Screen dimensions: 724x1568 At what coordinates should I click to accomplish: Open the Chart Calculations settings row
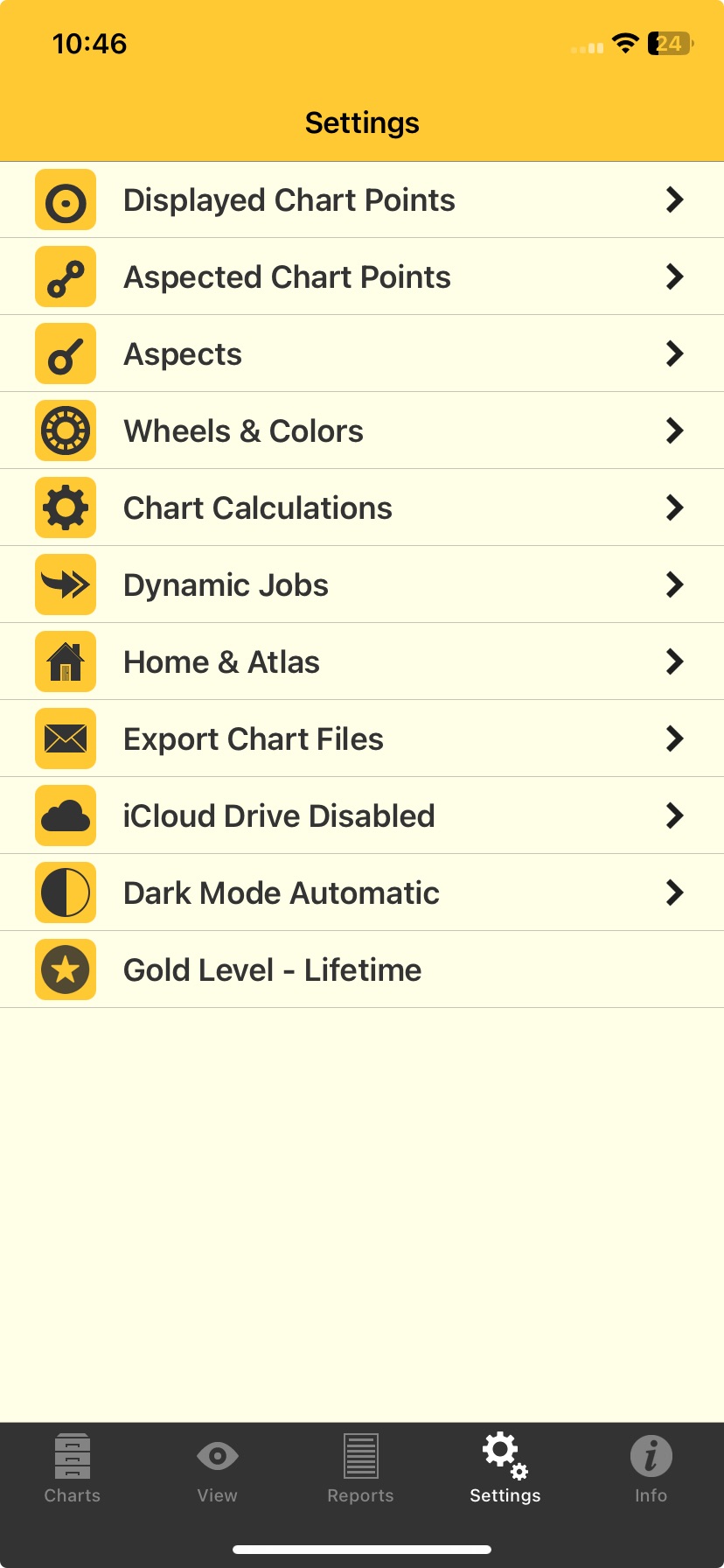click(x=362, y=507)
